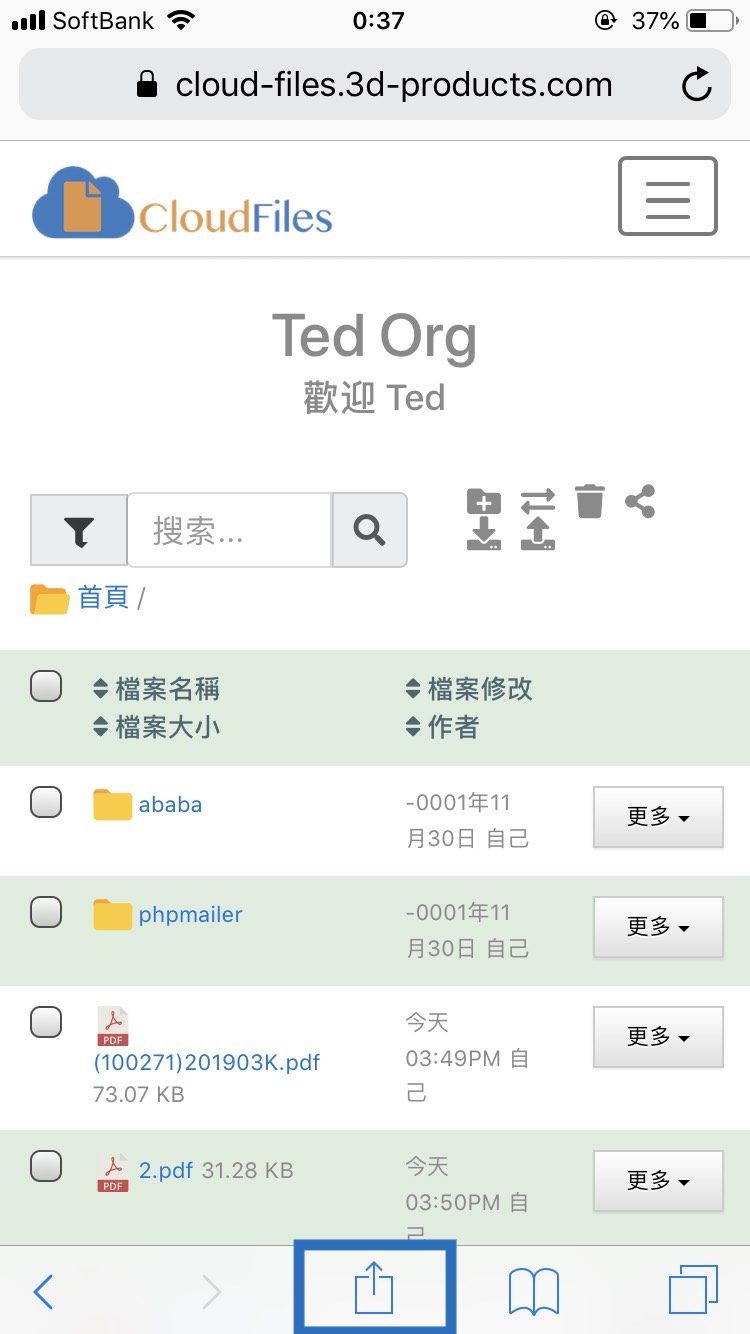Screen dimensions: 750x1334
Task: Check the select-all checkbox in header
Action: coord(46,687)
